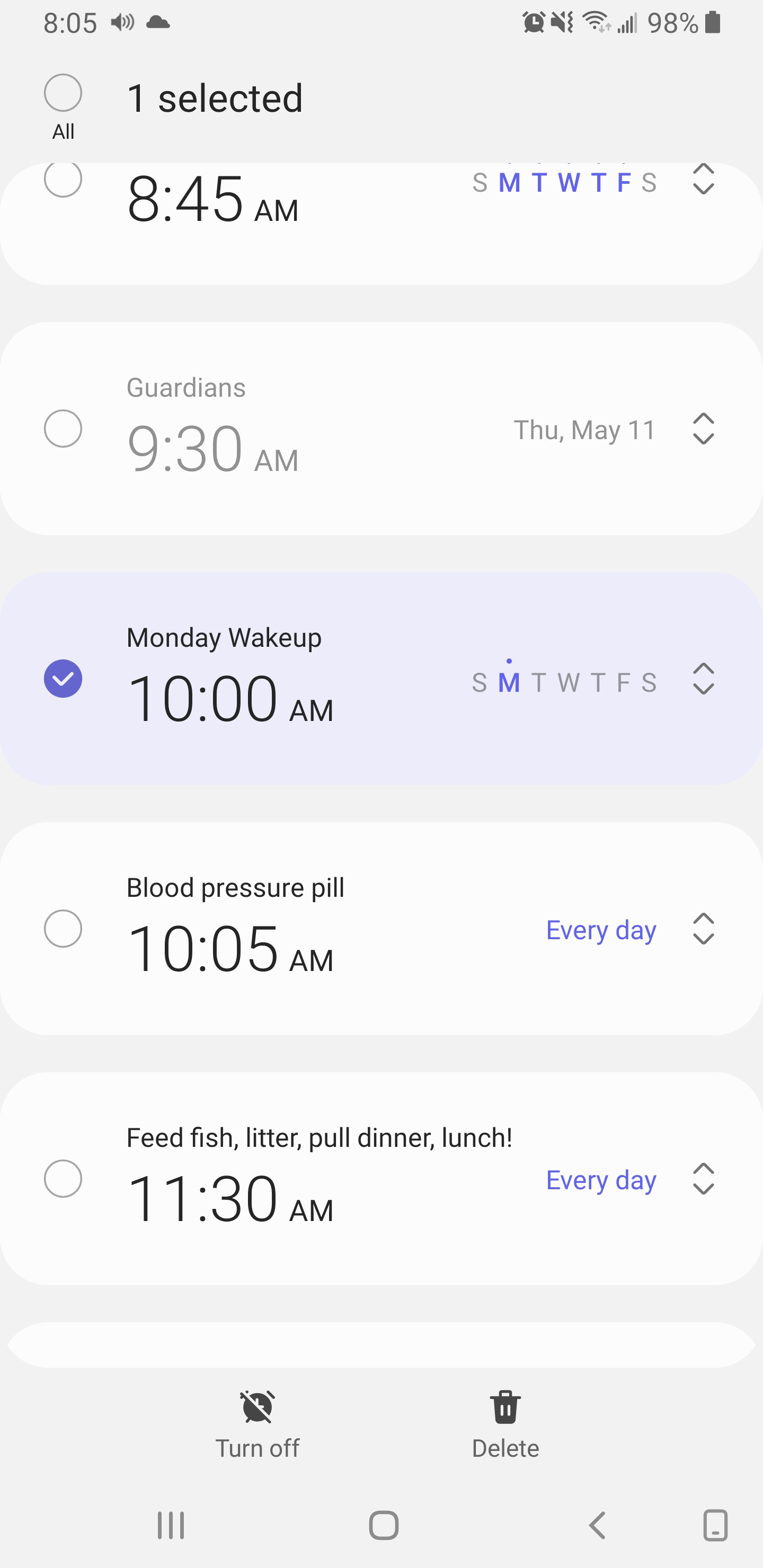This screenshot has width=763, height=1568.
Task: Turn off the selected alarm
Action: (257, 1424)
